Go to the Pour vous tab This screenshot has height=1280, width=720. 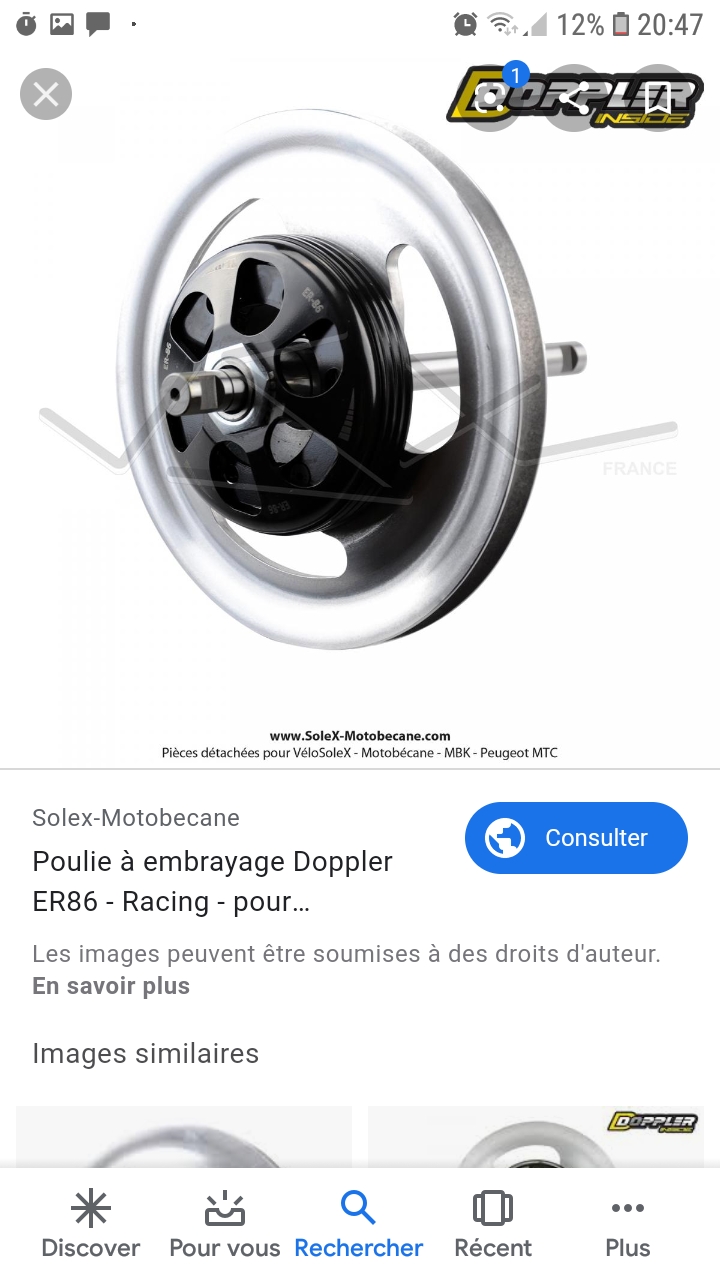[x=225, y=1225]
